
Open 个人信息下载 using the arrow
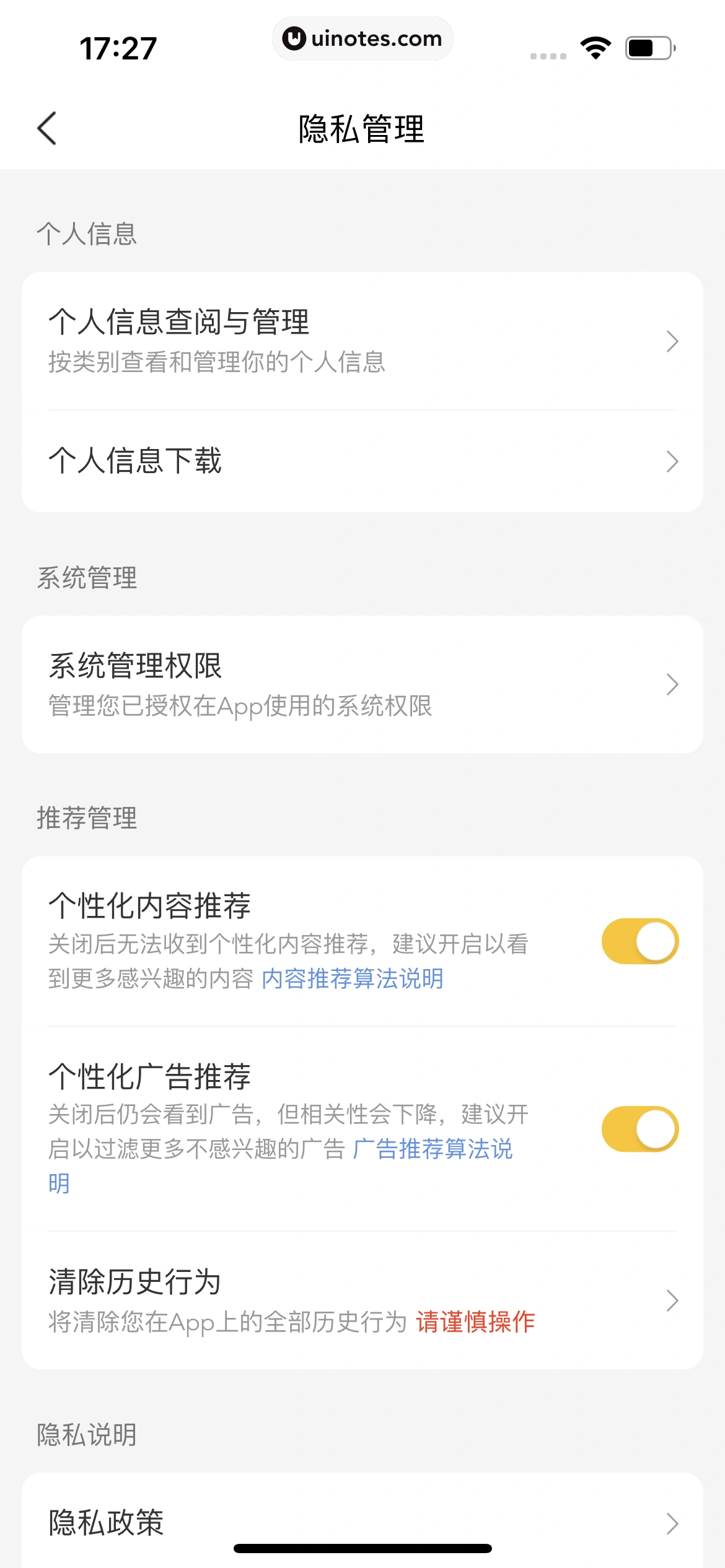(673, 461)
